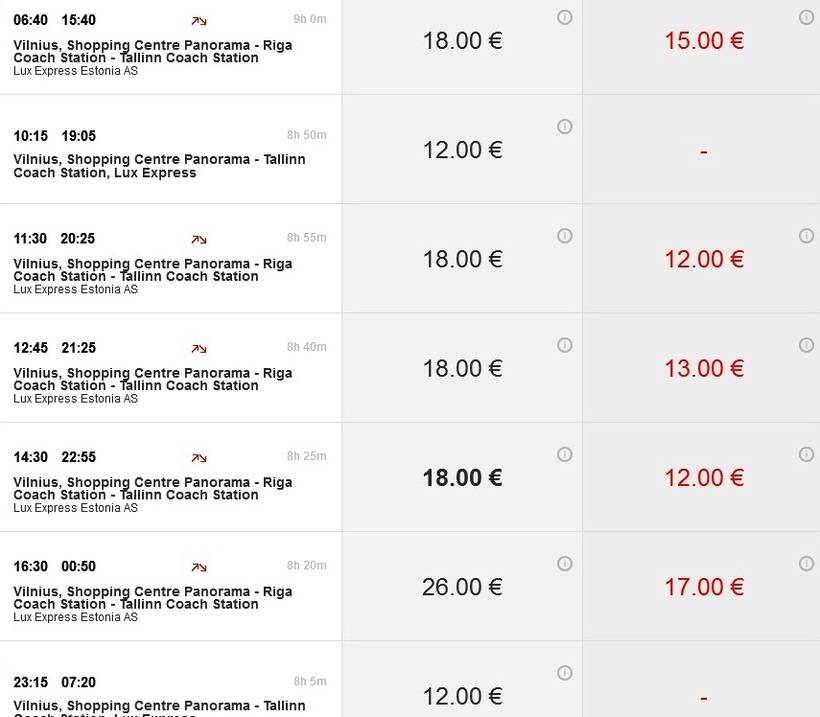This screenshot has height=717, width=820.
Task: Select the bold 18.00 € fare at 14:30
Action: coord(462,478)
